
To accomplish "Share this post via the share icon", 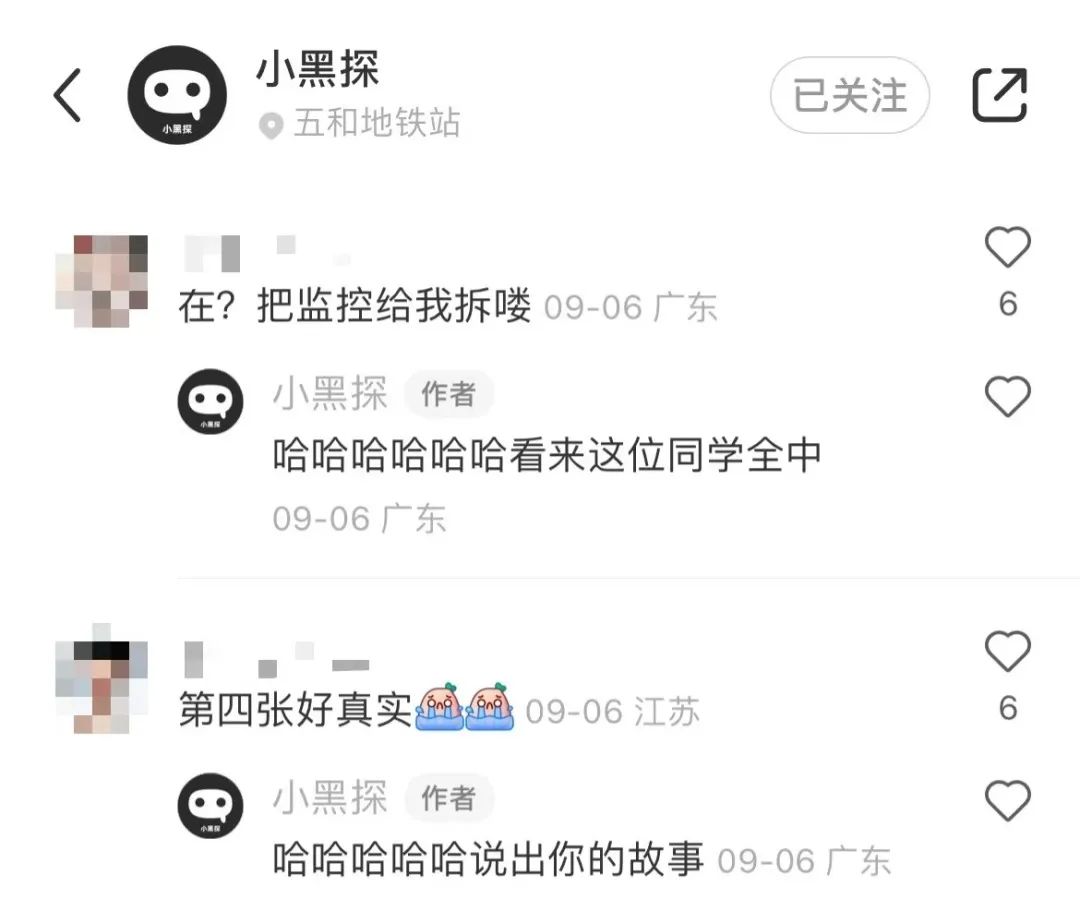I will tap(1000, 96).
